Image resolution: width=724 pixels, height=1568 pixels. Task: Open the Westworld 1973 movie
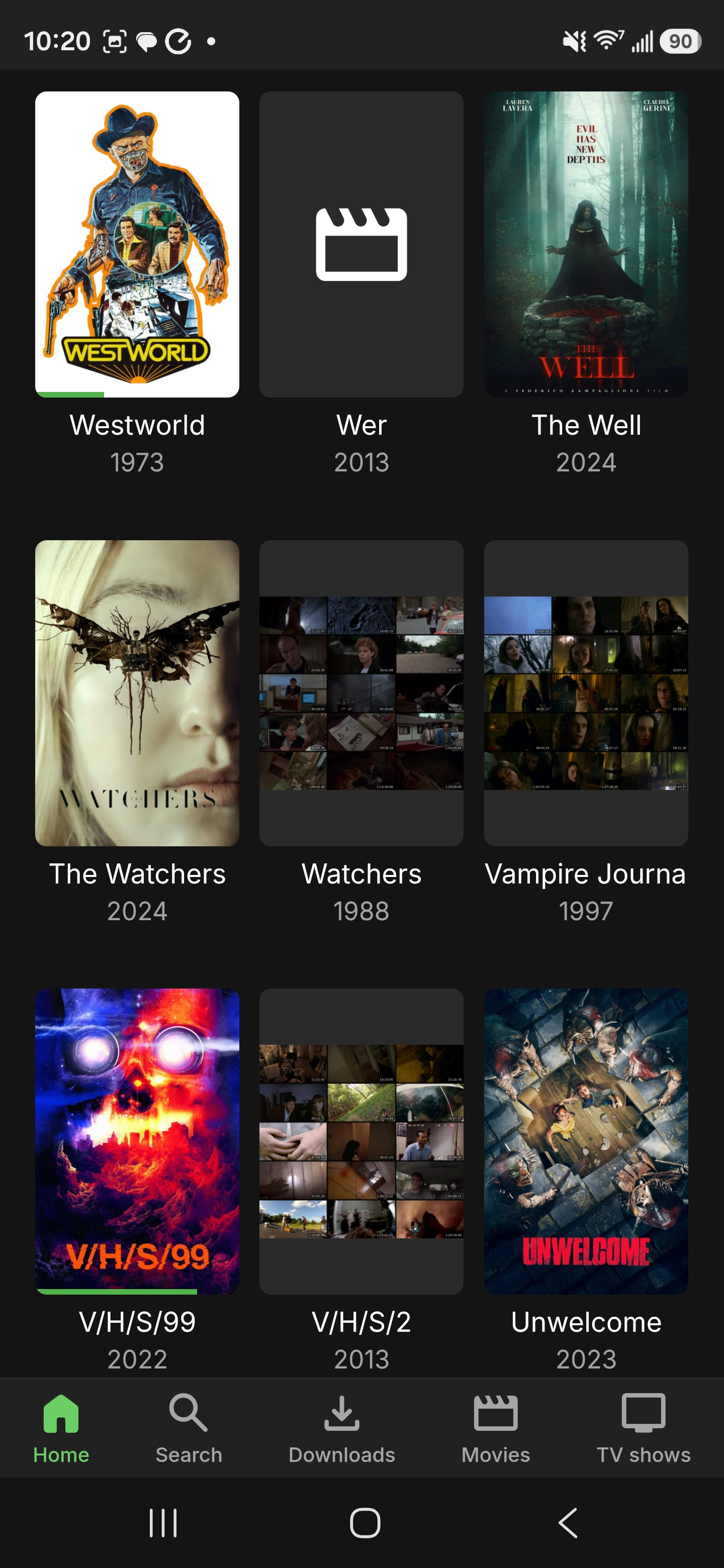137,244
